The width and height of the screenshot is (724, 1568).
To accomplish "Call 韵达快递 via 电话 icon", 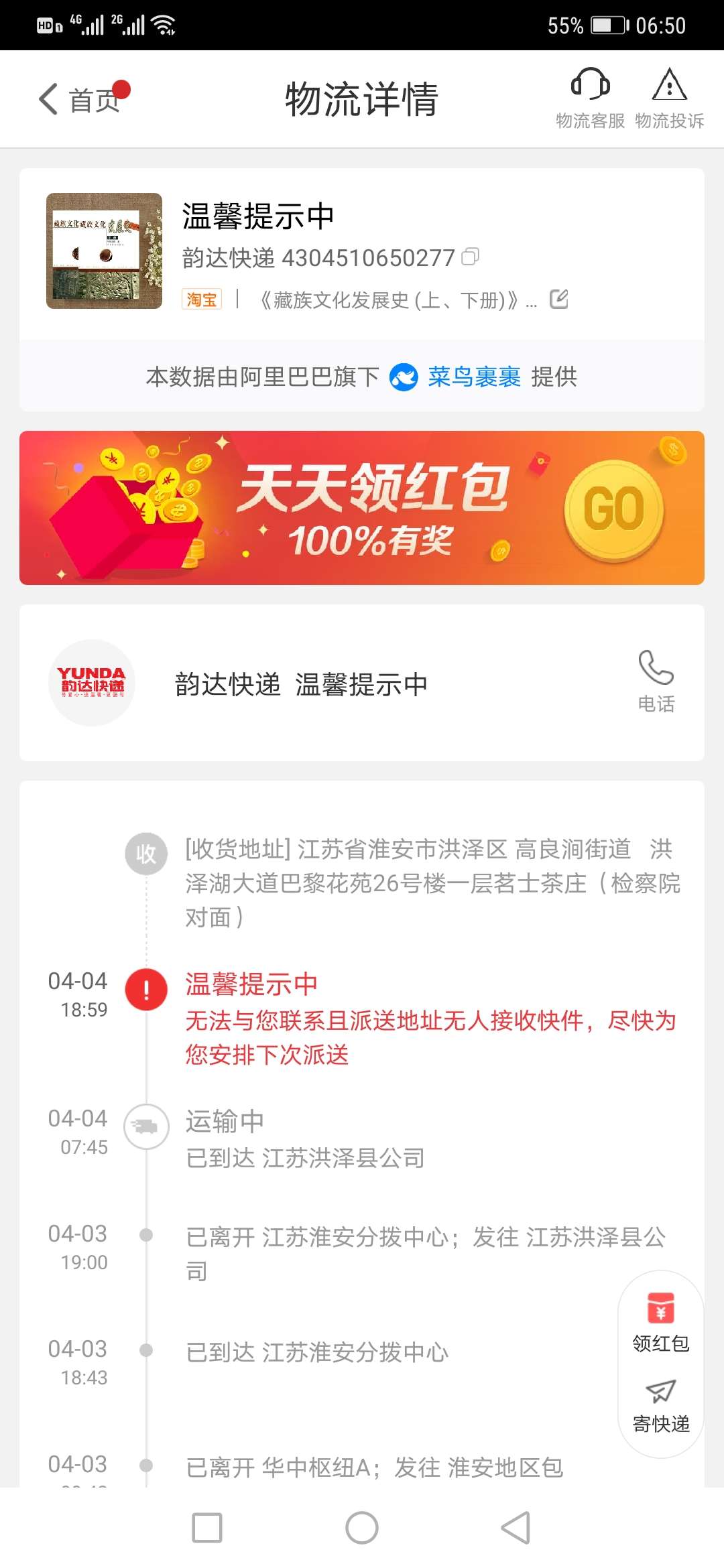I will click(656, 681).
